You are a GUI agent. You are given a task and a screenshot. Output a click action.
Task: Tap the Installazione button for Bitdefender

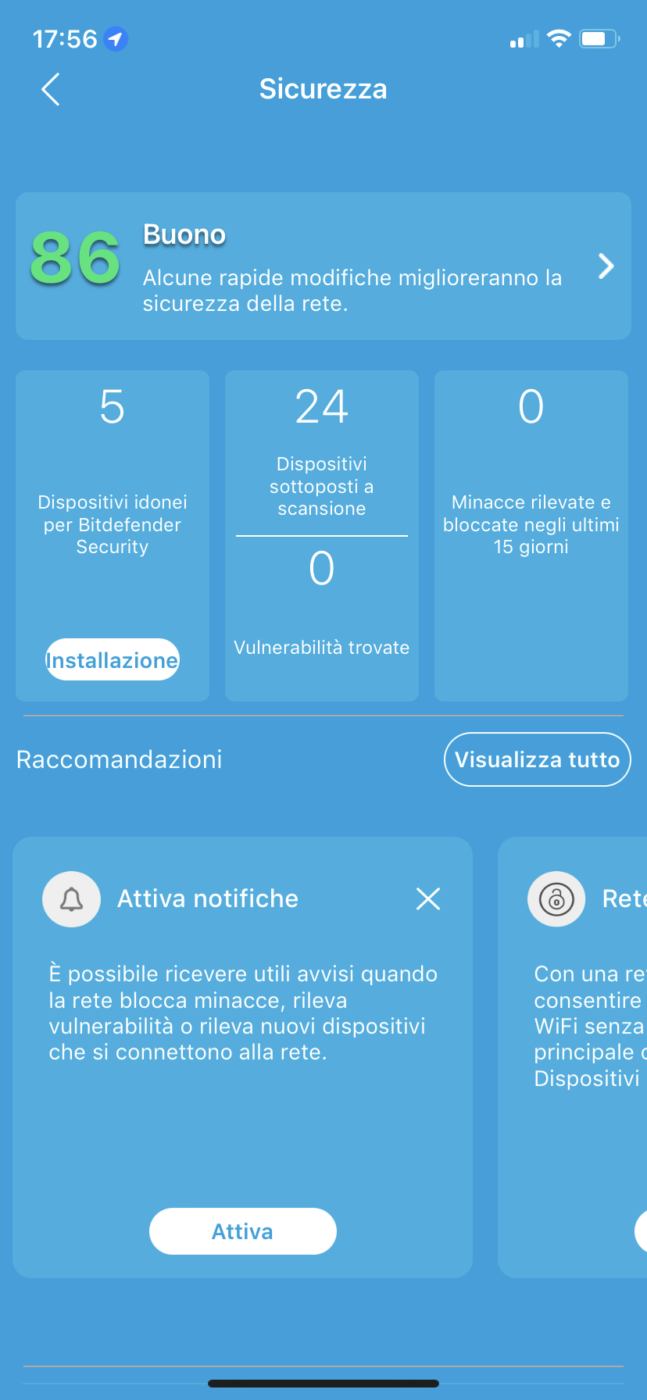(x=112, y=660)
